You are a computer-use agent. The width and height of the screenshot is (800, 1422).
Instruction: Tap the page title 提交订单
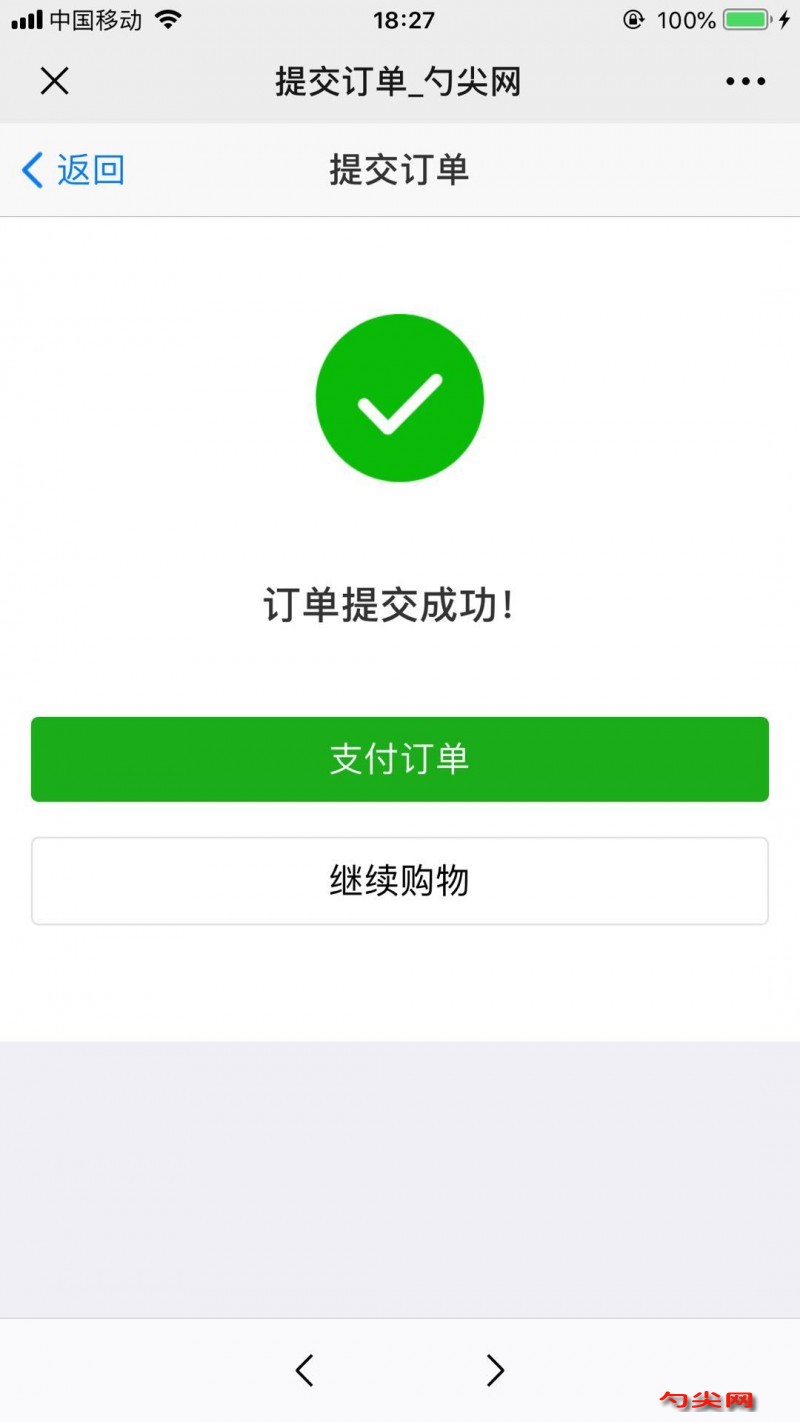400,170
